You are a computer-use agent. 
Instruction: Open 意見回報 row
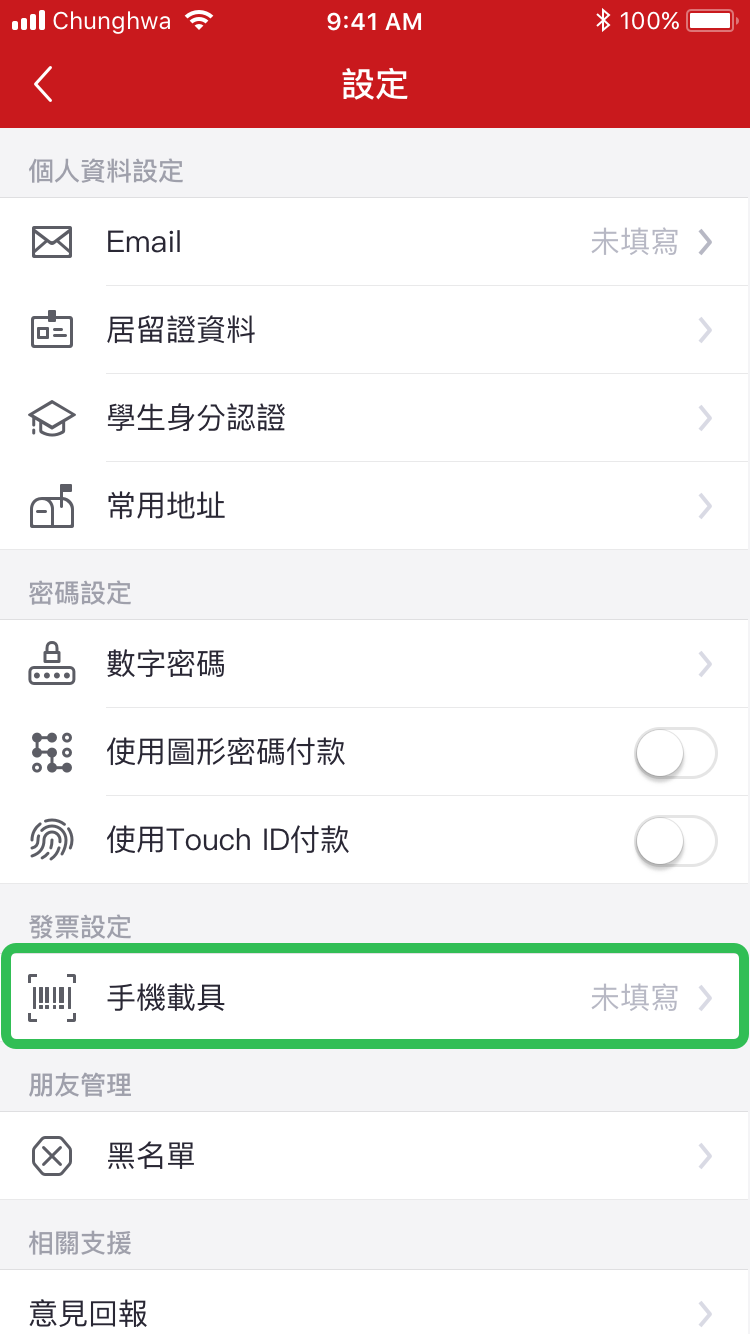tap(375, 1312)
